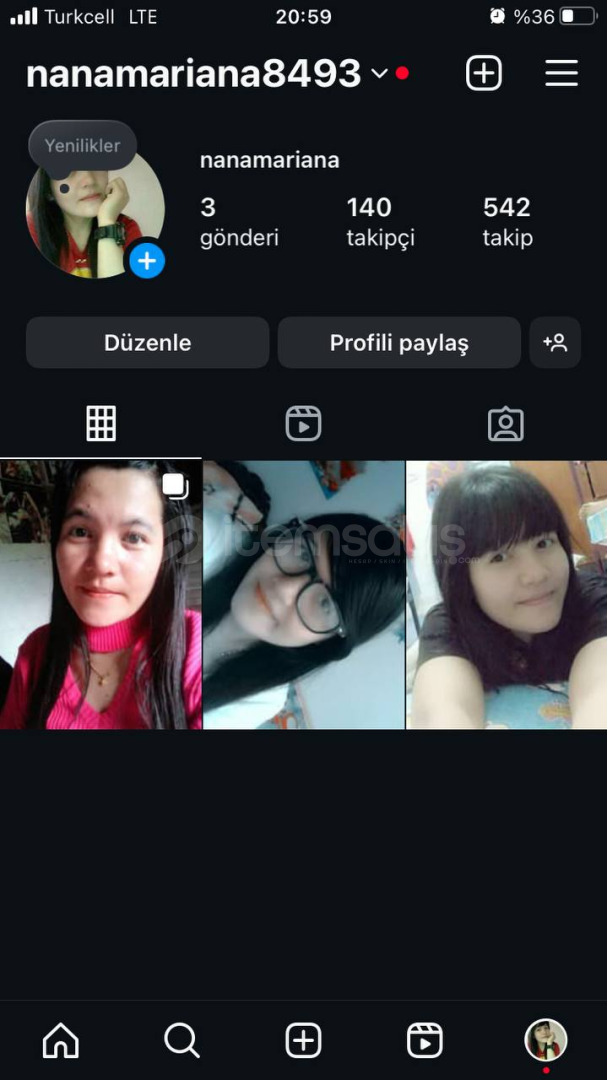Image resolution: width=607 pixels, height=1080 pixels.
Task: Tap the bottom bar create post button
Action: point(303,1041)
